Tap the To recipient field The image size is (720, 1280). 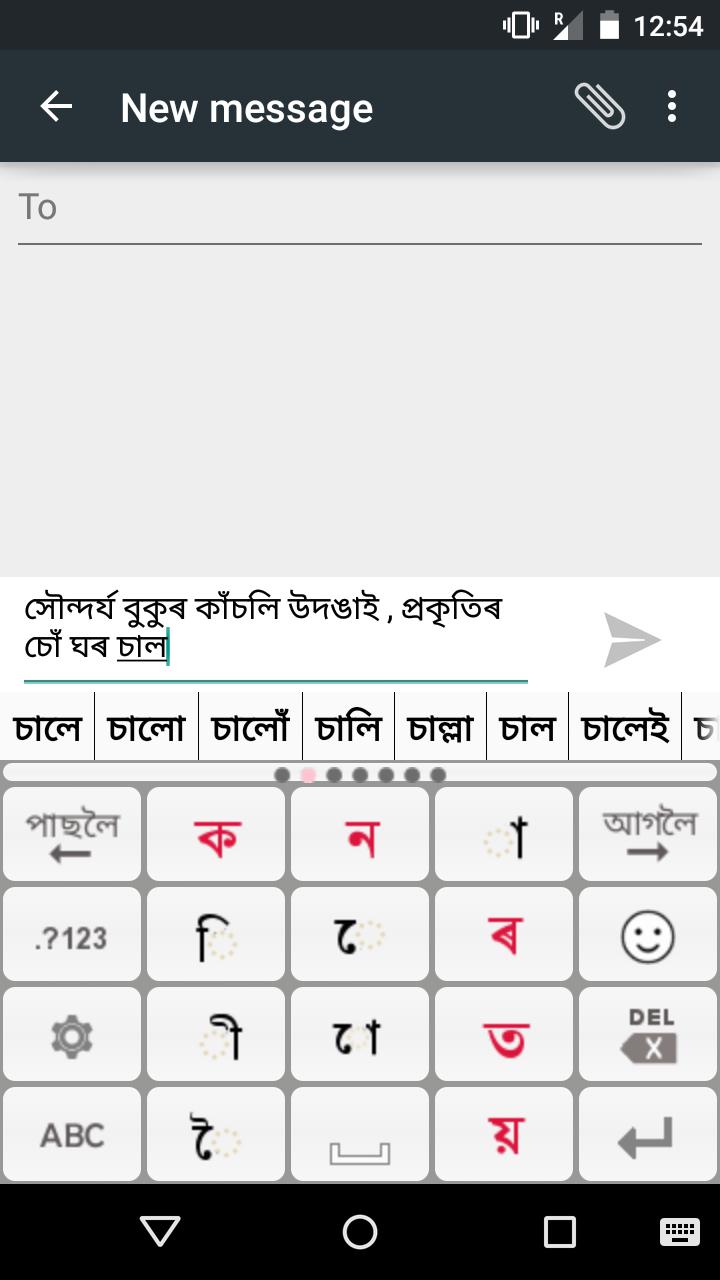tap(360, 208)
